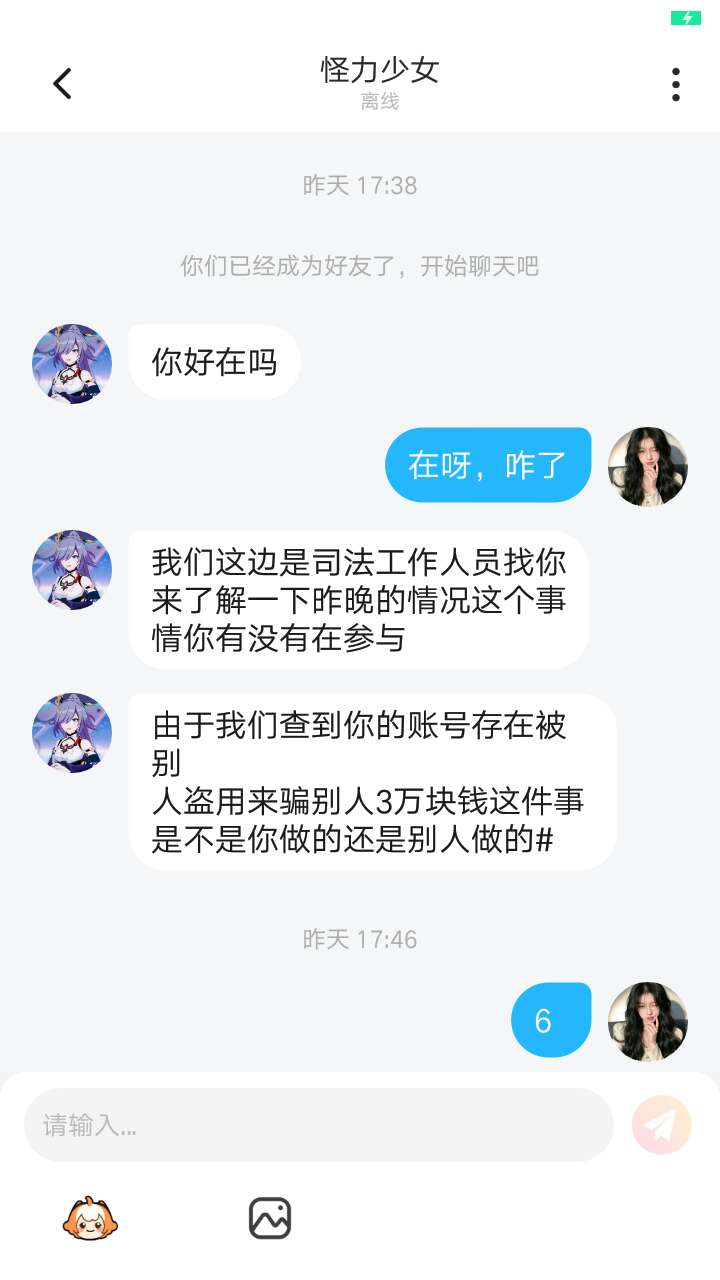Viewport: 720px width, 1280px height.
Task: Send the message with the paper plane
Action: tap(661, 1125)
